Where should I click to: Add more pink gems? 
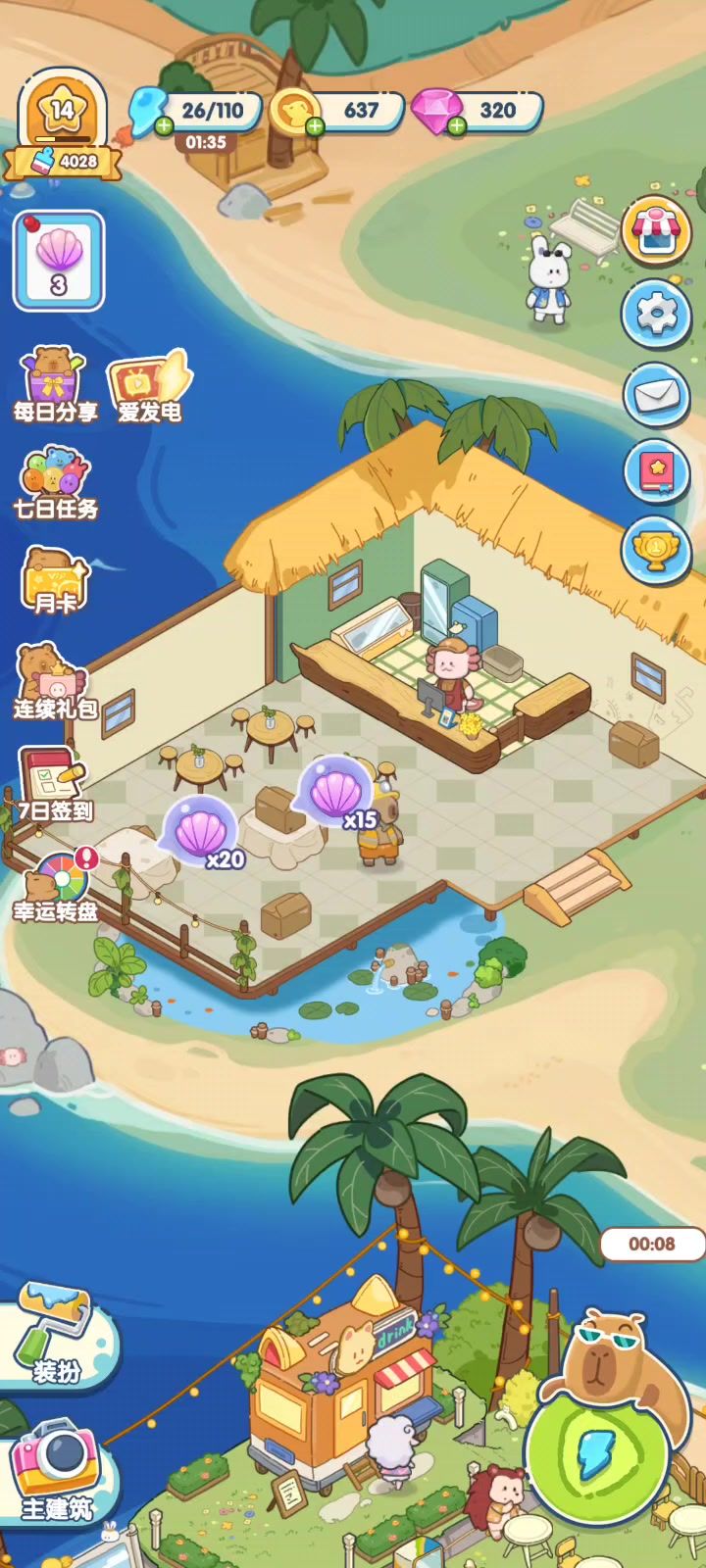click(x=457, y=125)
